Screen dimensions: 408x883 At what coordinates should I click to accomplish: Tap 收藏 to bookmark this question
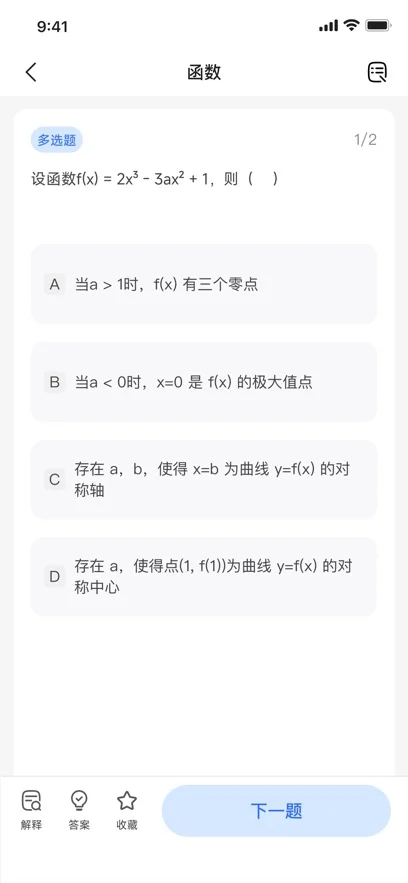pos(127,811)
